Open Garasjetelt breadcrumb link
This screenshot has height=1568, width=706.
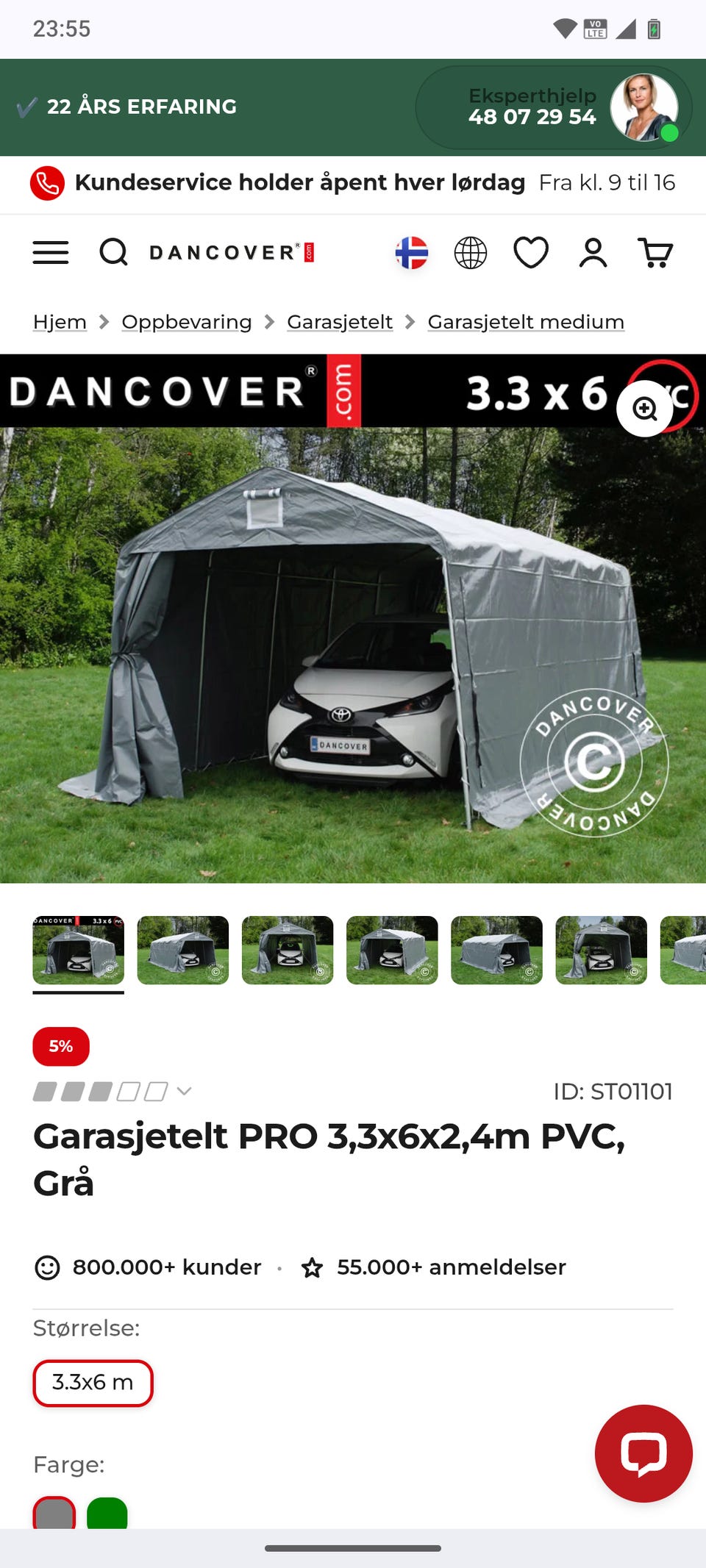340,322
